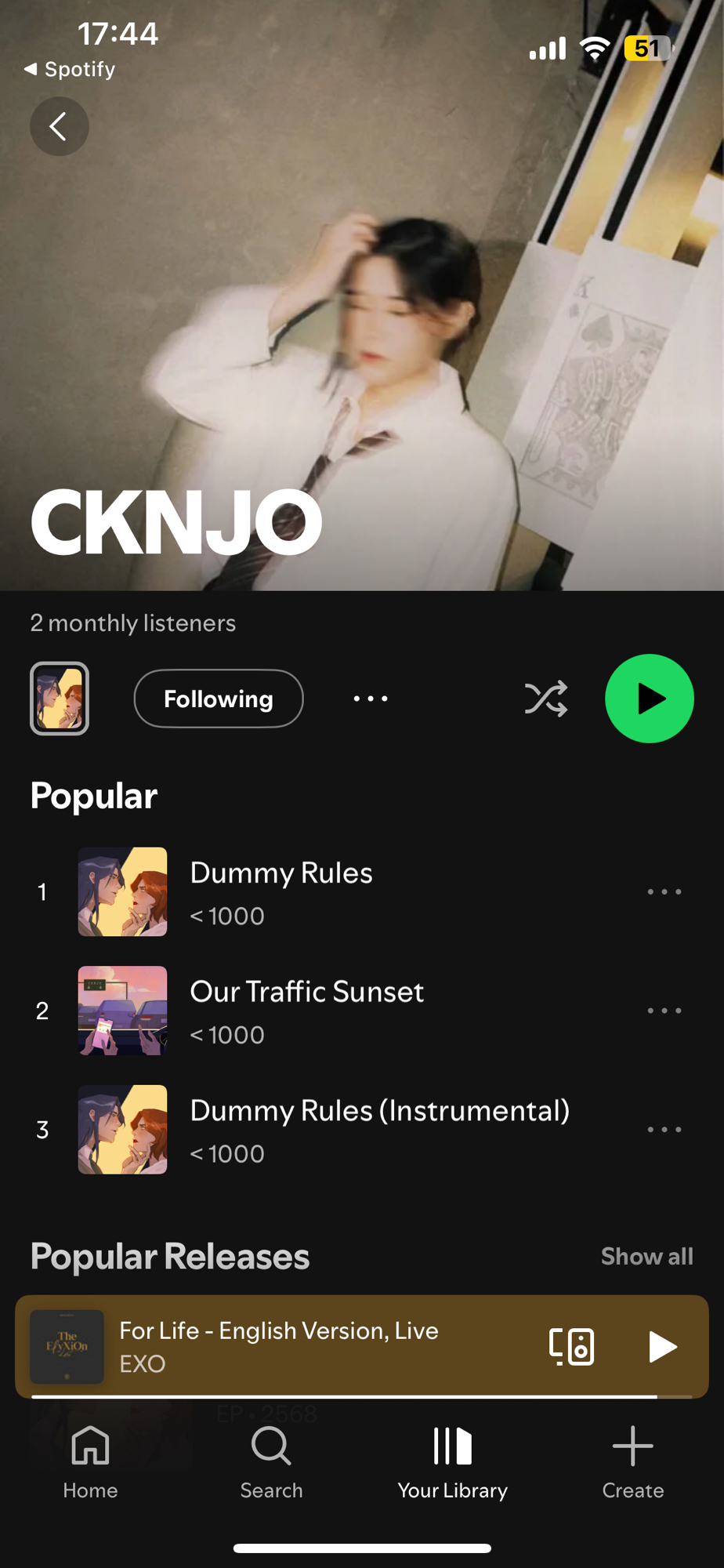The image size is (724, 1568).
Task: Resume playback in the mini player
Action: 662,1346
